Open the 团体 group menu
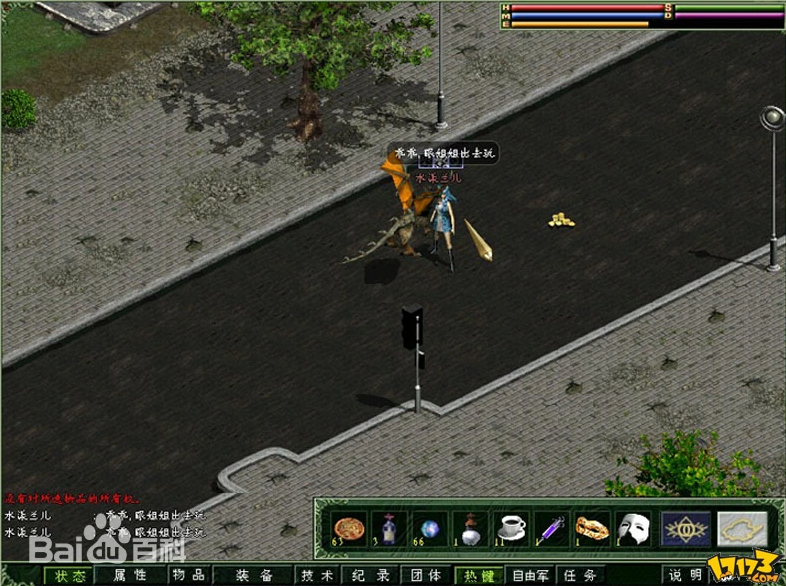 click(427, 575)
